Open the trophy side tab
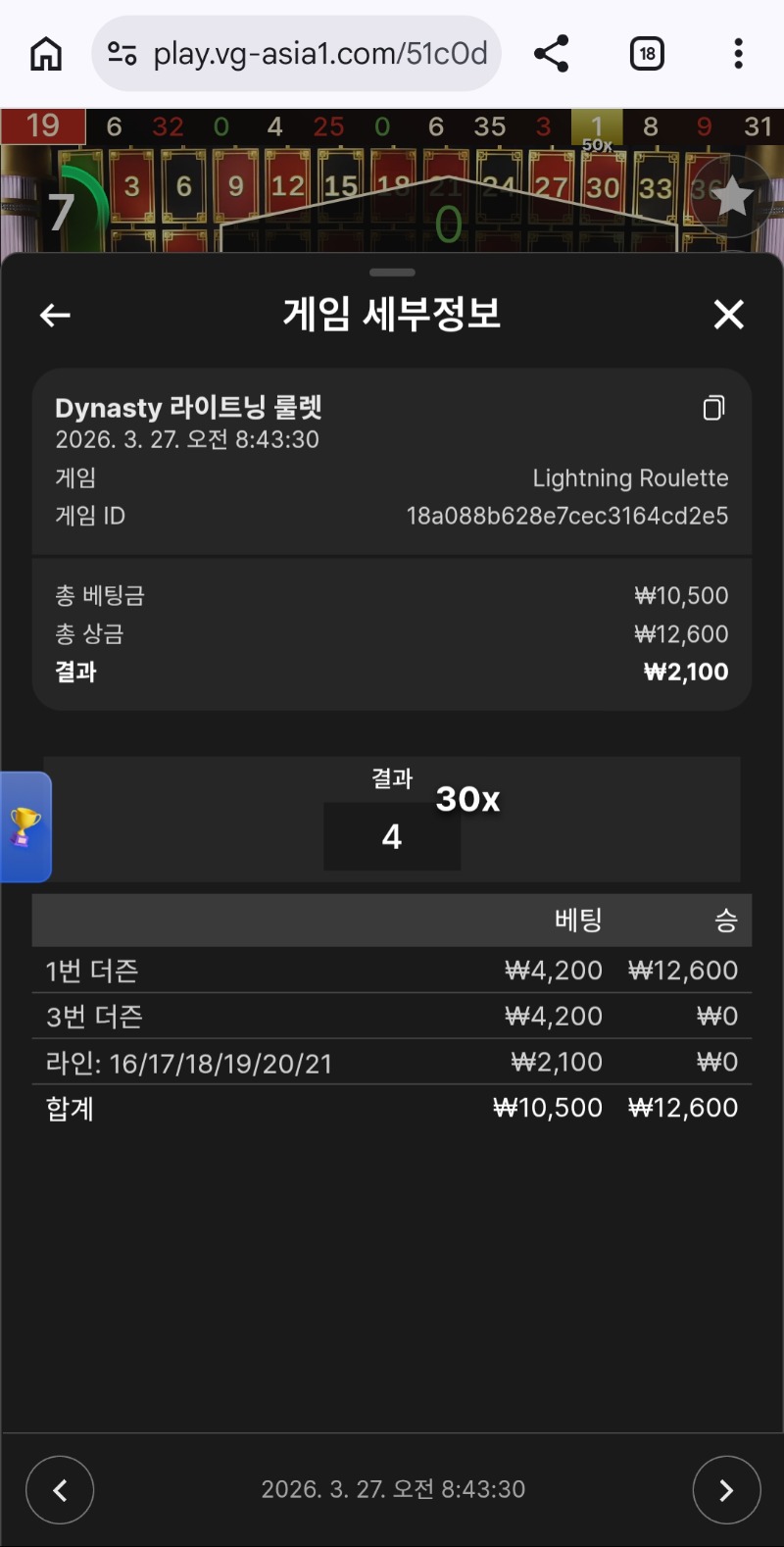The height and width of the screenshot is (1547, 784). [24, 826]
